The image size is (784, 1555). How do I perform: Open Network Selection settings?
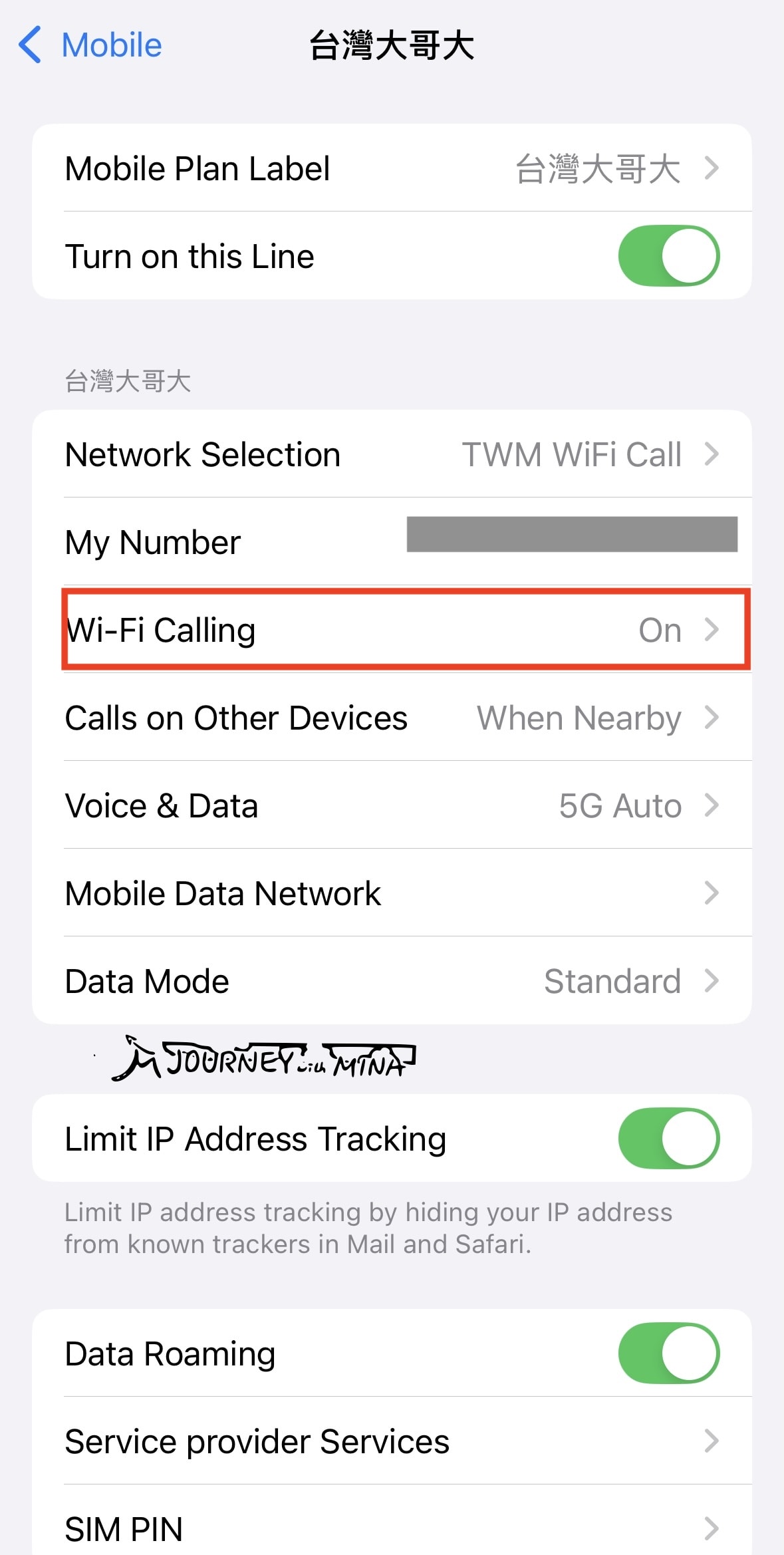click(392, 455)
